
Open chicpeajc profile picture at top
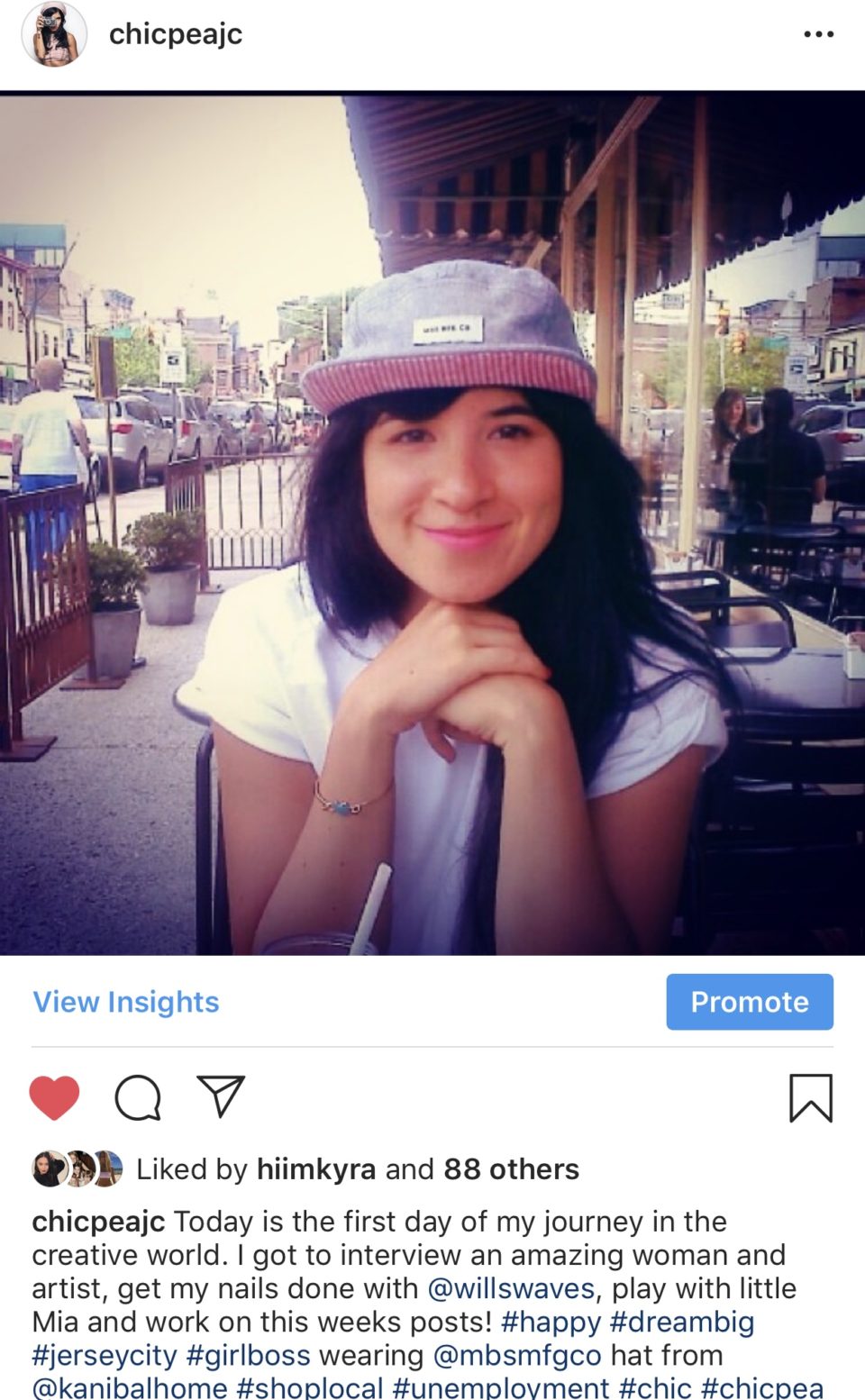[x=54, y=34]
